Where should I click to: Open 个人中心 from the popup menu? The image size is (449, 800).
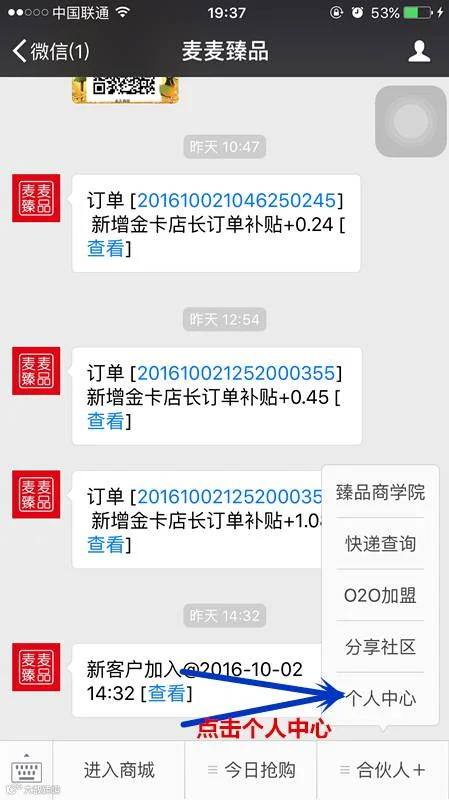click(380, 698)
